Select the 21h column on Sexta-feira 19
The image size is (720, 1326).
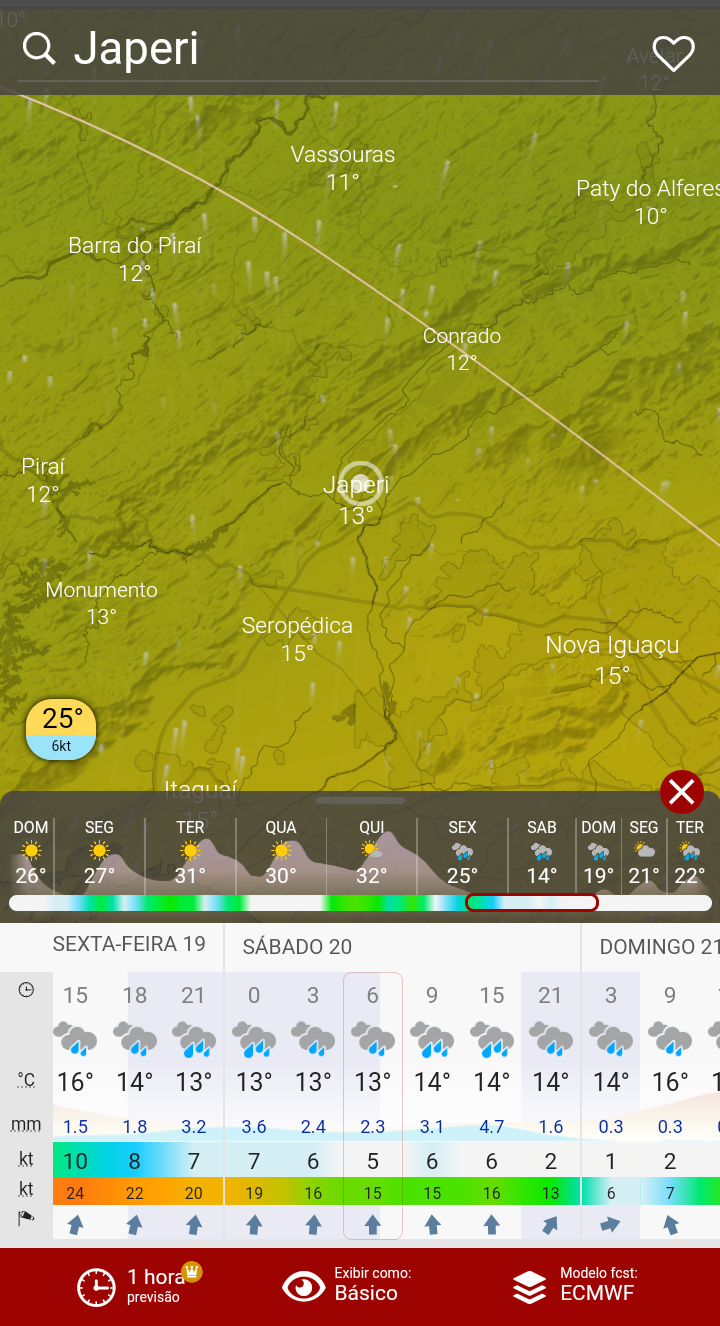click(193, 1105)
